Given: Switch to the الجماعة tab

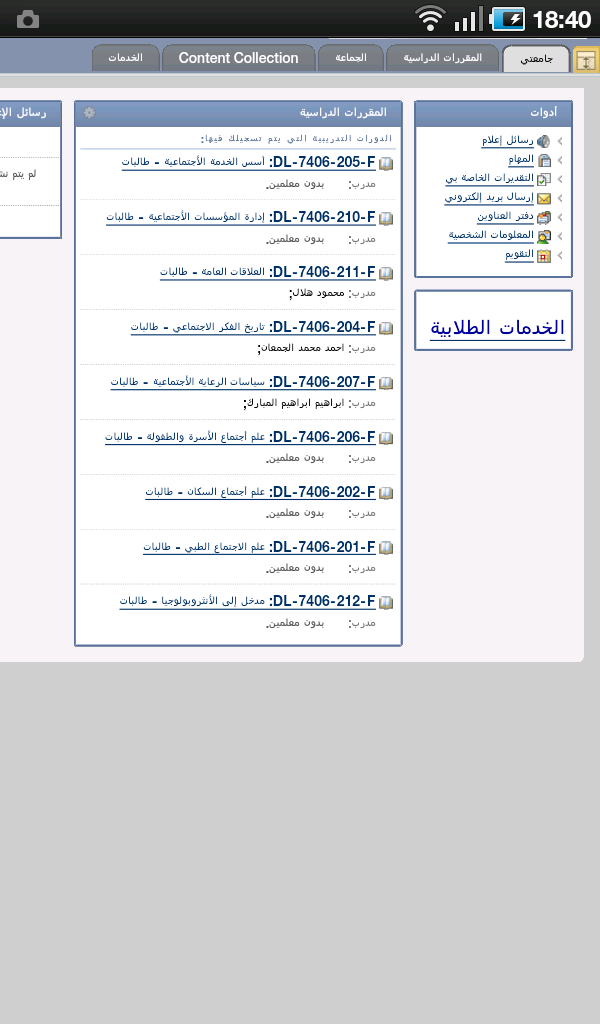Looking at the screenshot, I should 351,58.
